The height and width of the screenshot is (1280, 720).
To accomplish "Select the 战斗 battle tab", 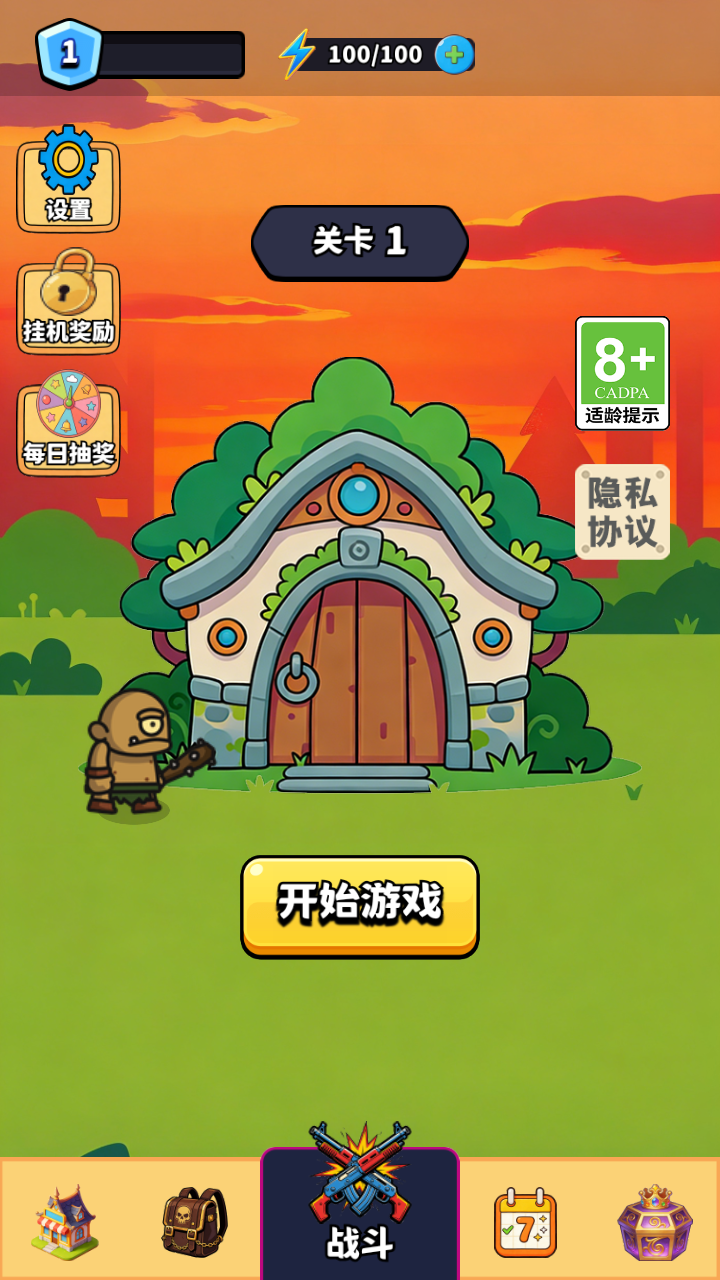I will 360,1210.
